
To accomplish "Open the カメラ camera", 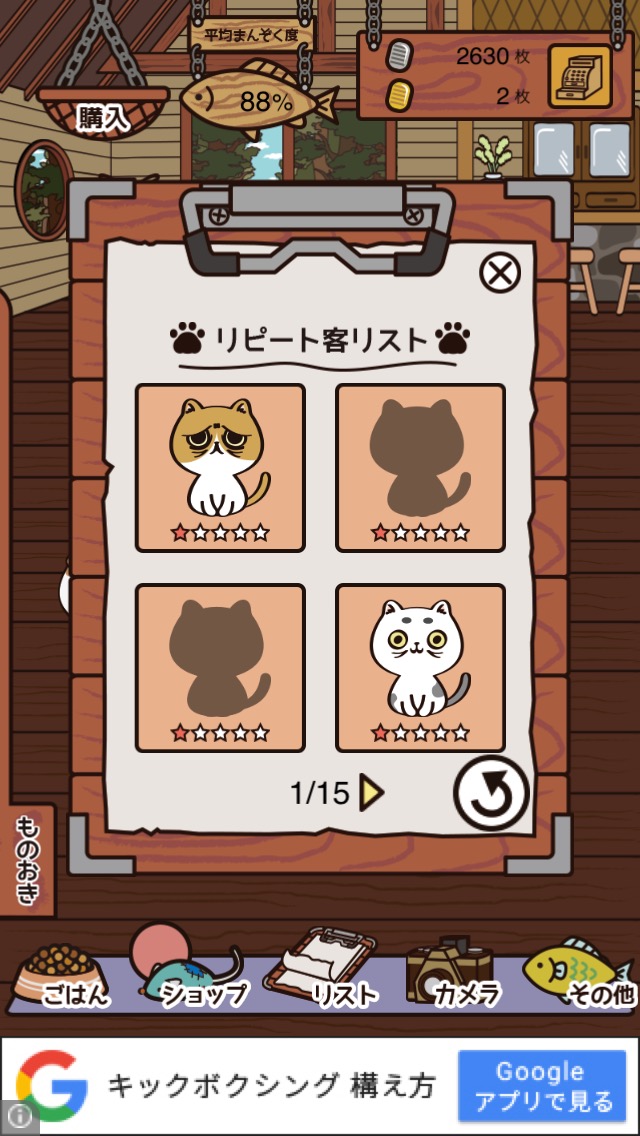I will pyautogui.click(x=450, y=972).
